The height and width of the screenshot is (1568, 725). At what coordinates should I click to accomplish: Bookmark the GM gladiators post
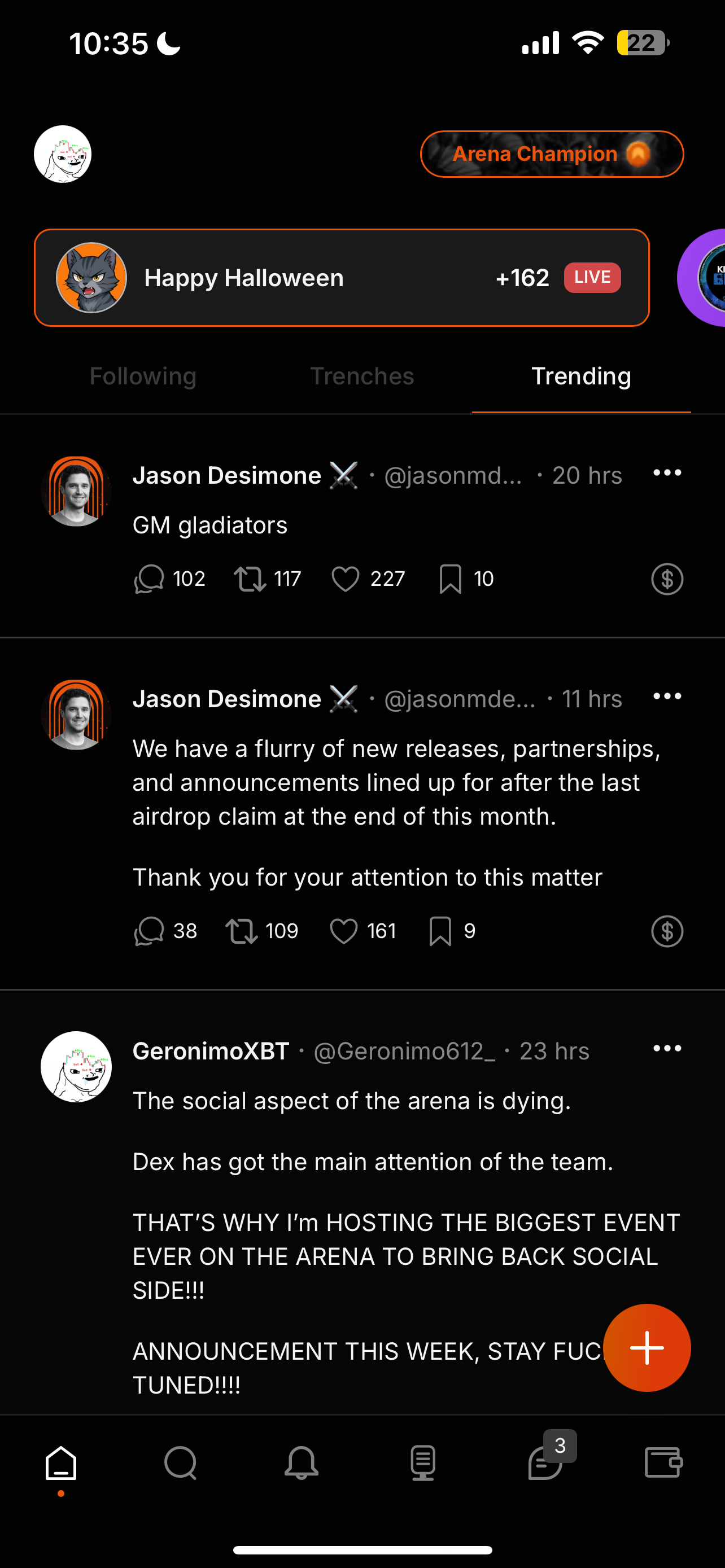coord(451,579)
